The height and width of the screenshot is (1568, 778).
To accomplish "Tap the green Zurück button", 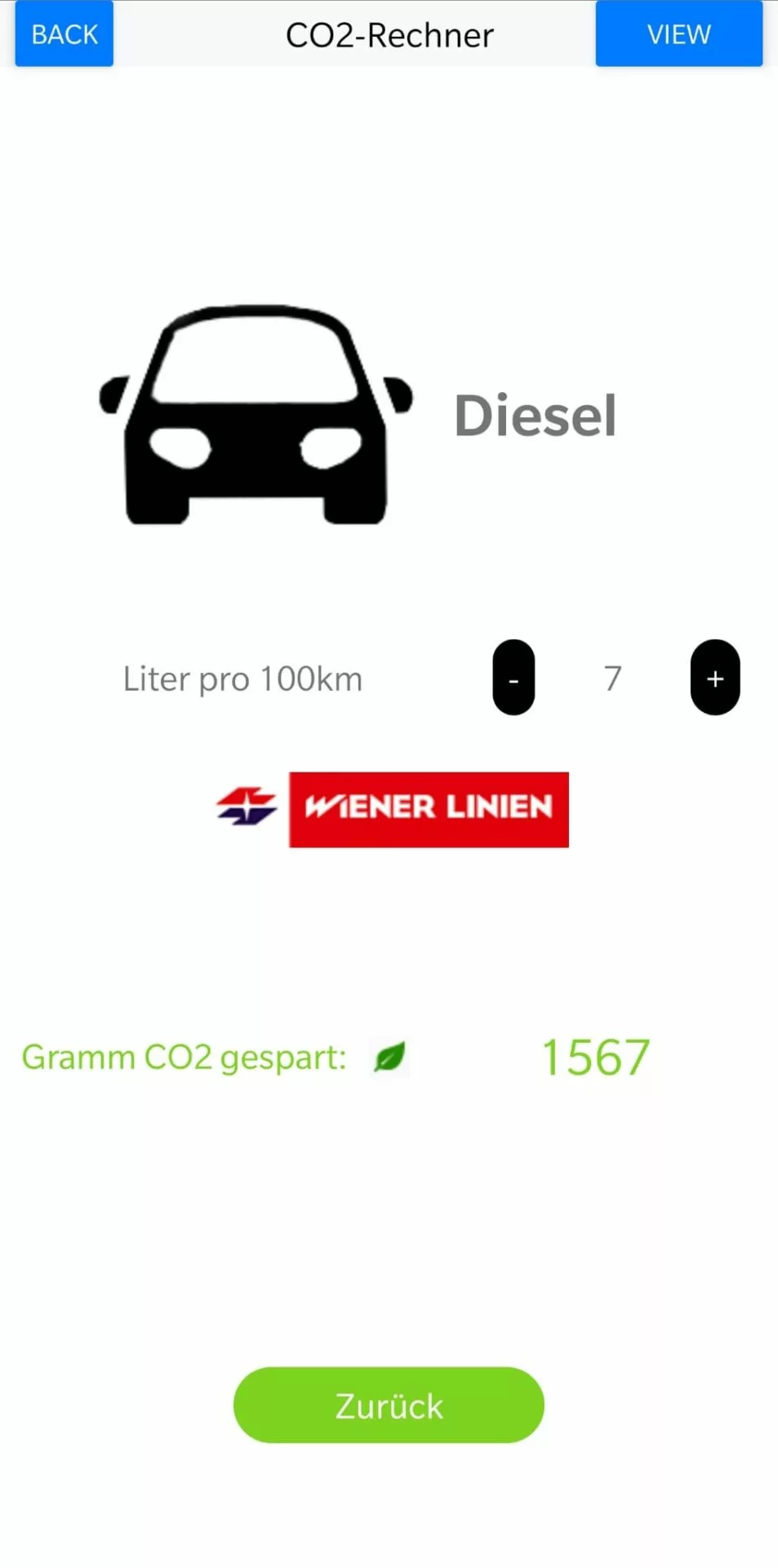I will [x=389, y=1405].
